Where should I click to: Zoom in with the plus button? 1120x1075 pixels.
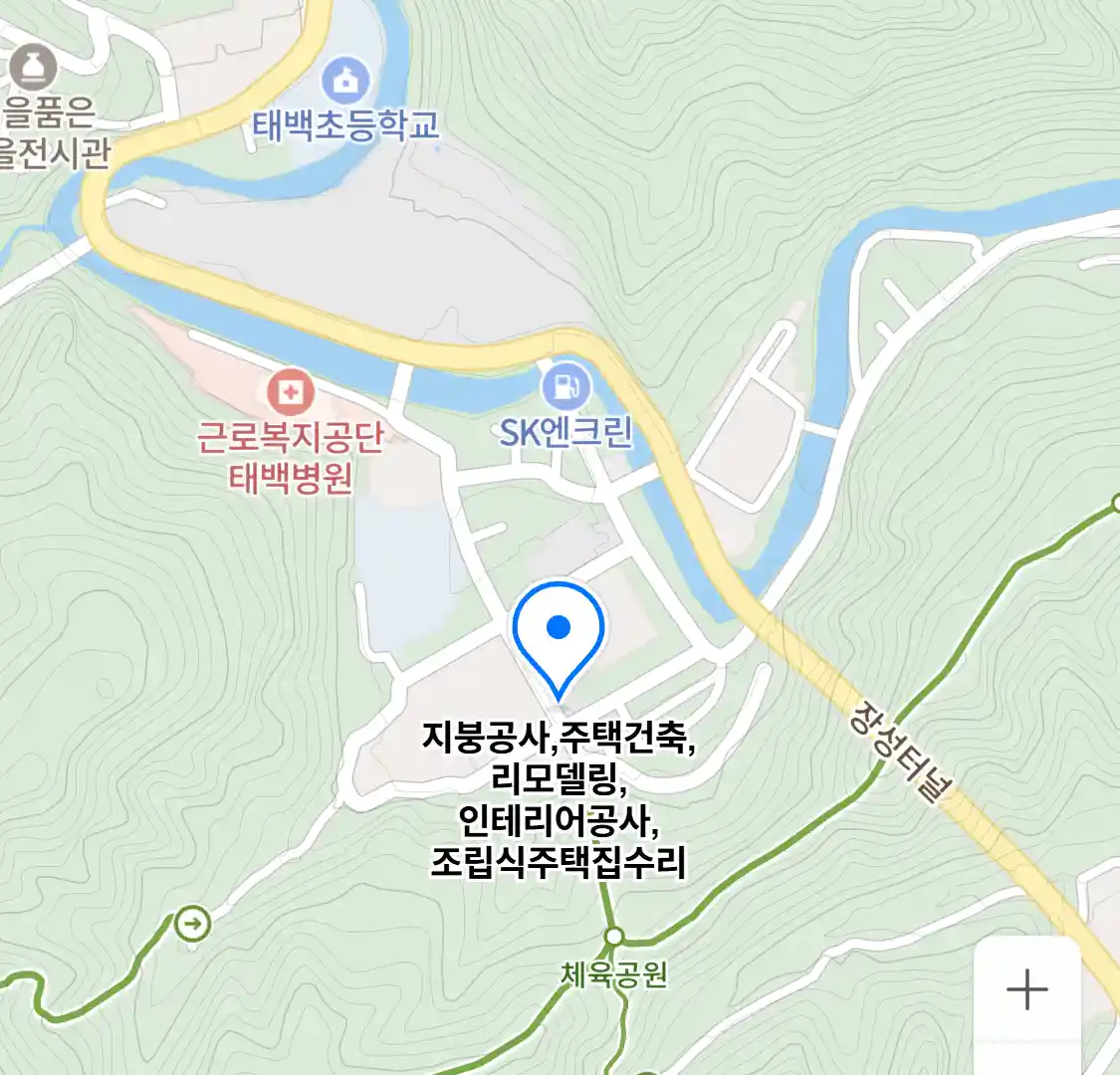(1026, 989)
